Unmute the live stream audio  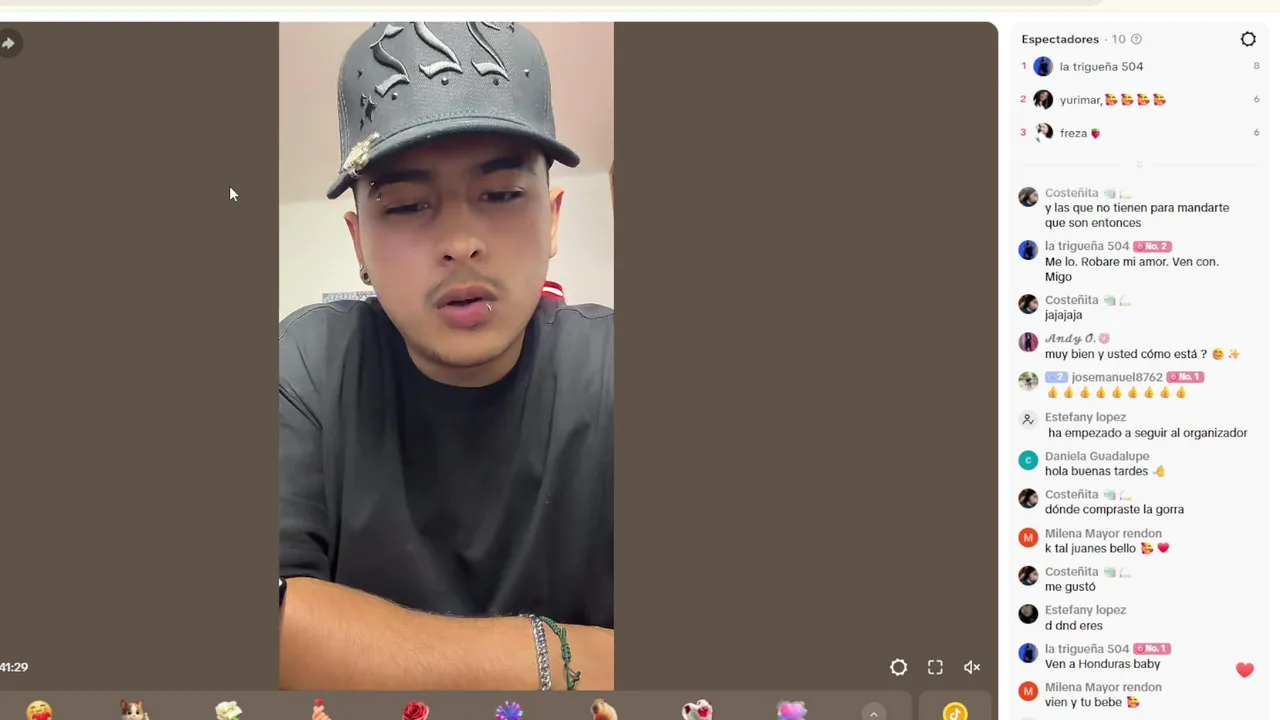tap(971, 667)
